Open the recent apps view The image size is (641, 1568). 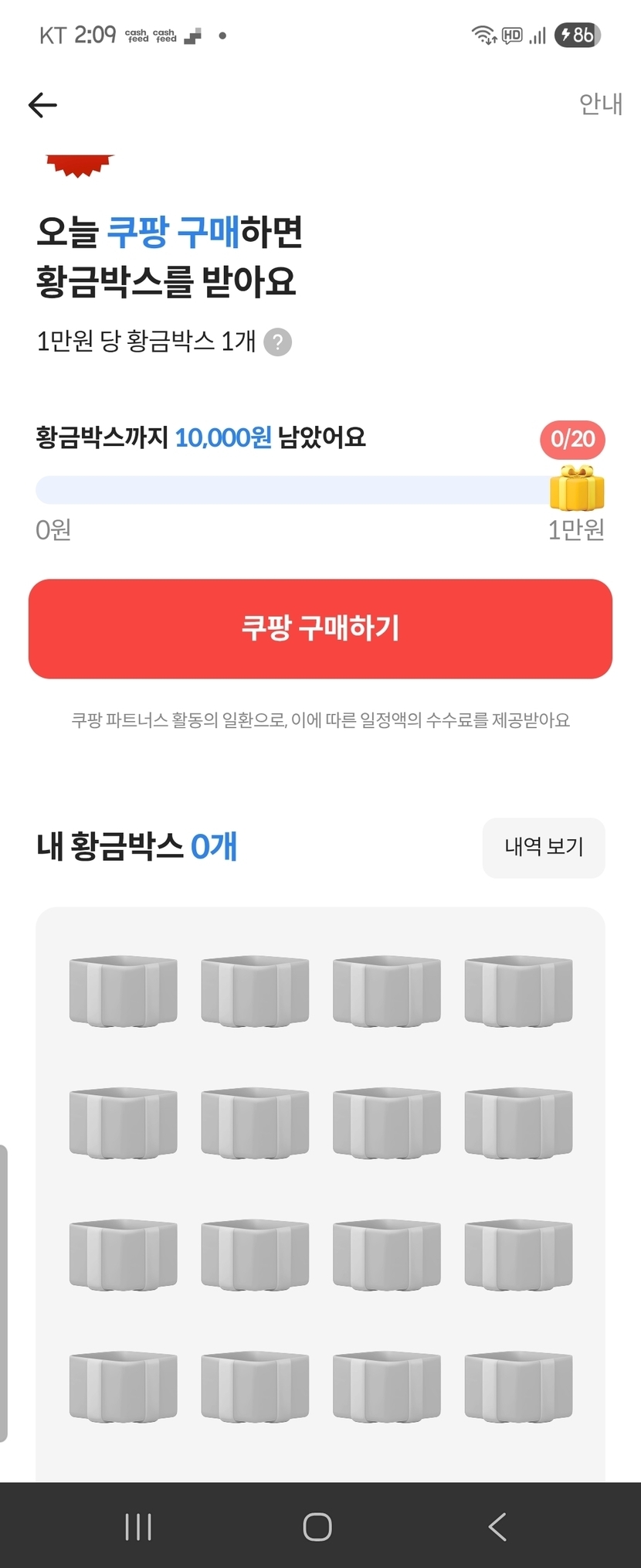click(139, 1526)
